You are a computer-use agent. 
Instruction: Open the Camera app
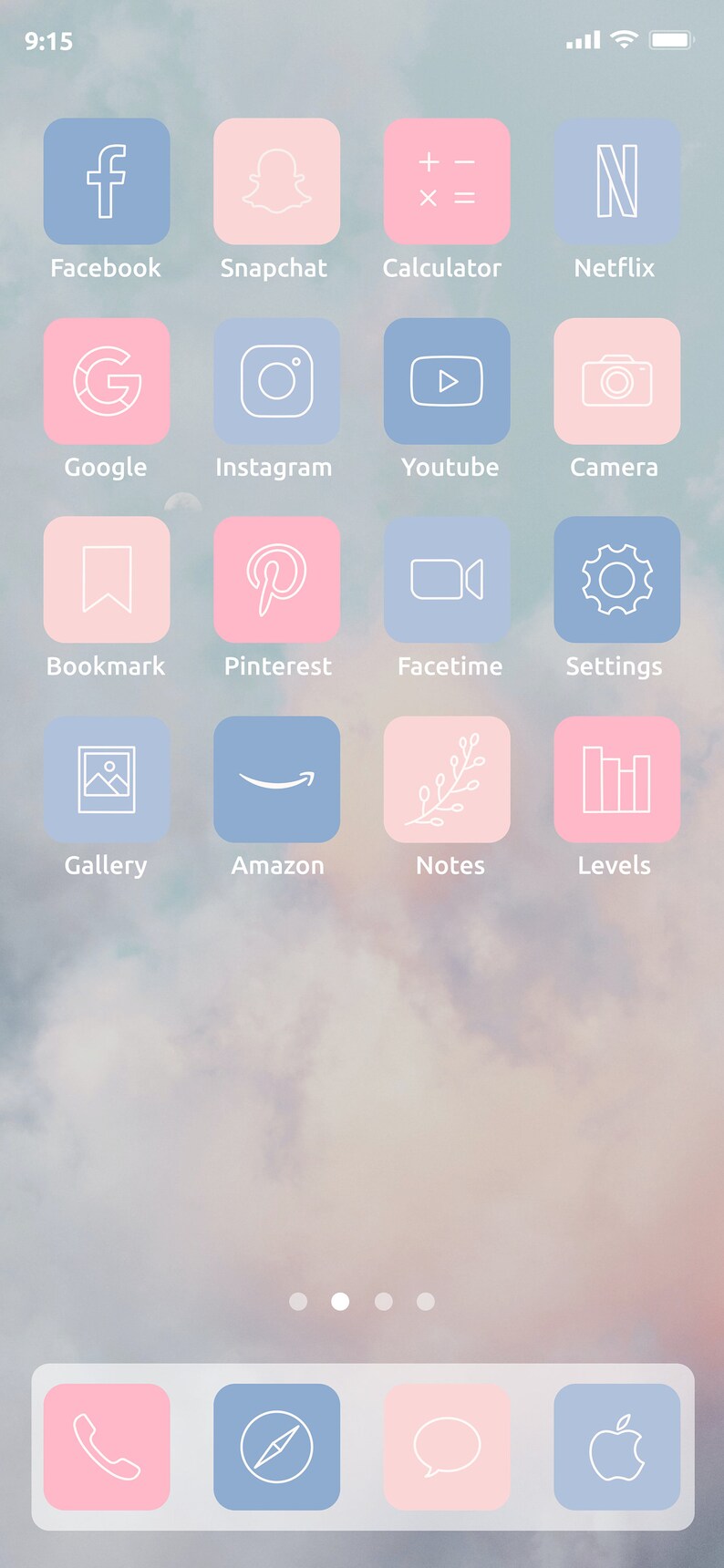click(617, 381)
